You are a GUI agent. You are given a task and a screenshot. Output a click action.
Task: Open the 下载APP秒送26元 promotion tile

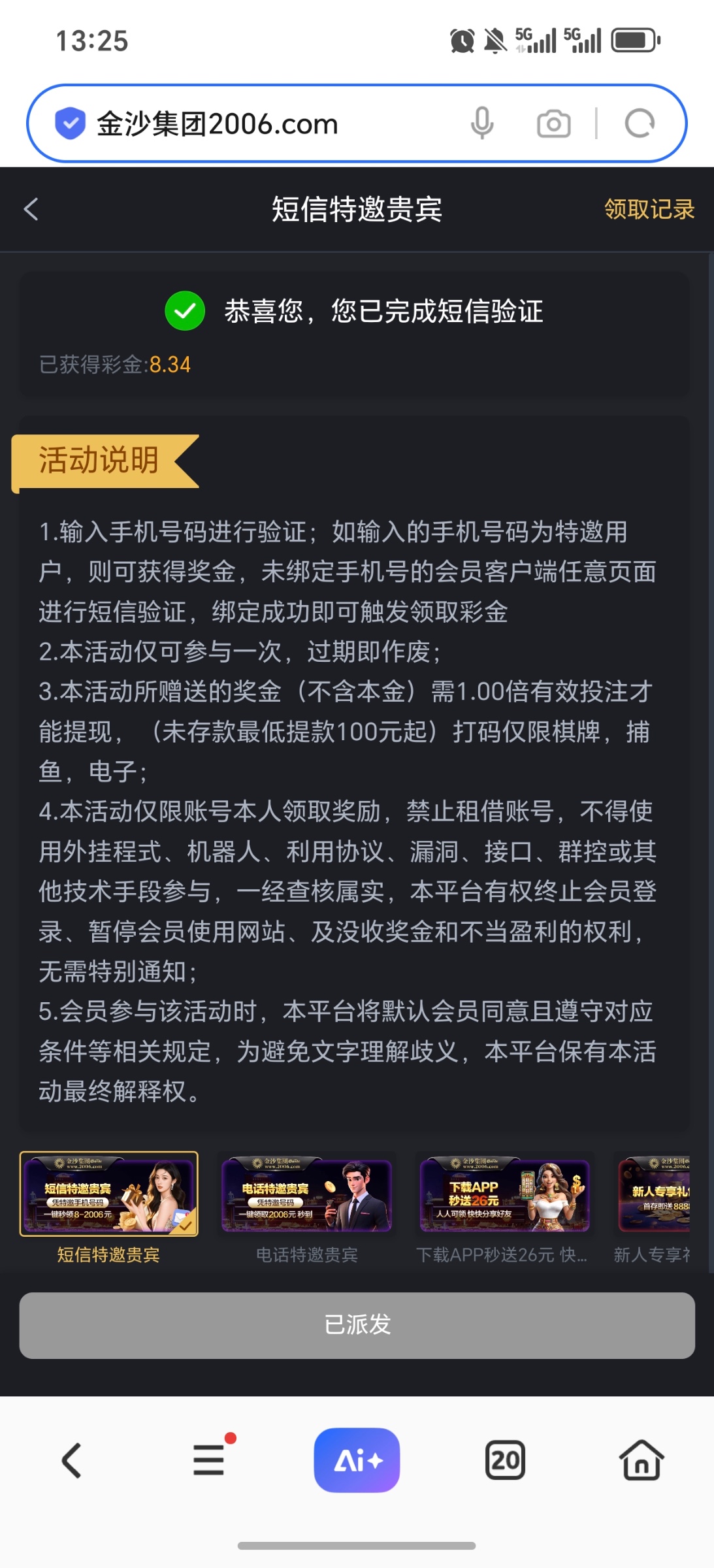click(504, 1195)
